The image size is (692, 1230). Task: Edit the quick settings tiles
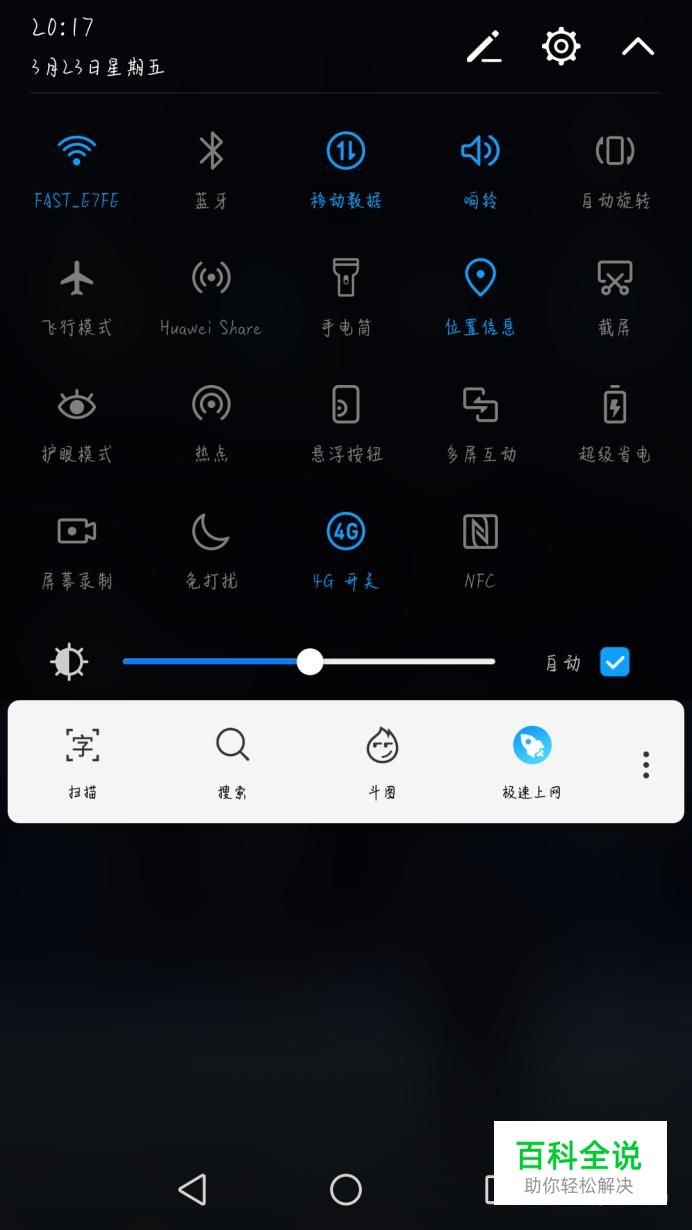484,47
